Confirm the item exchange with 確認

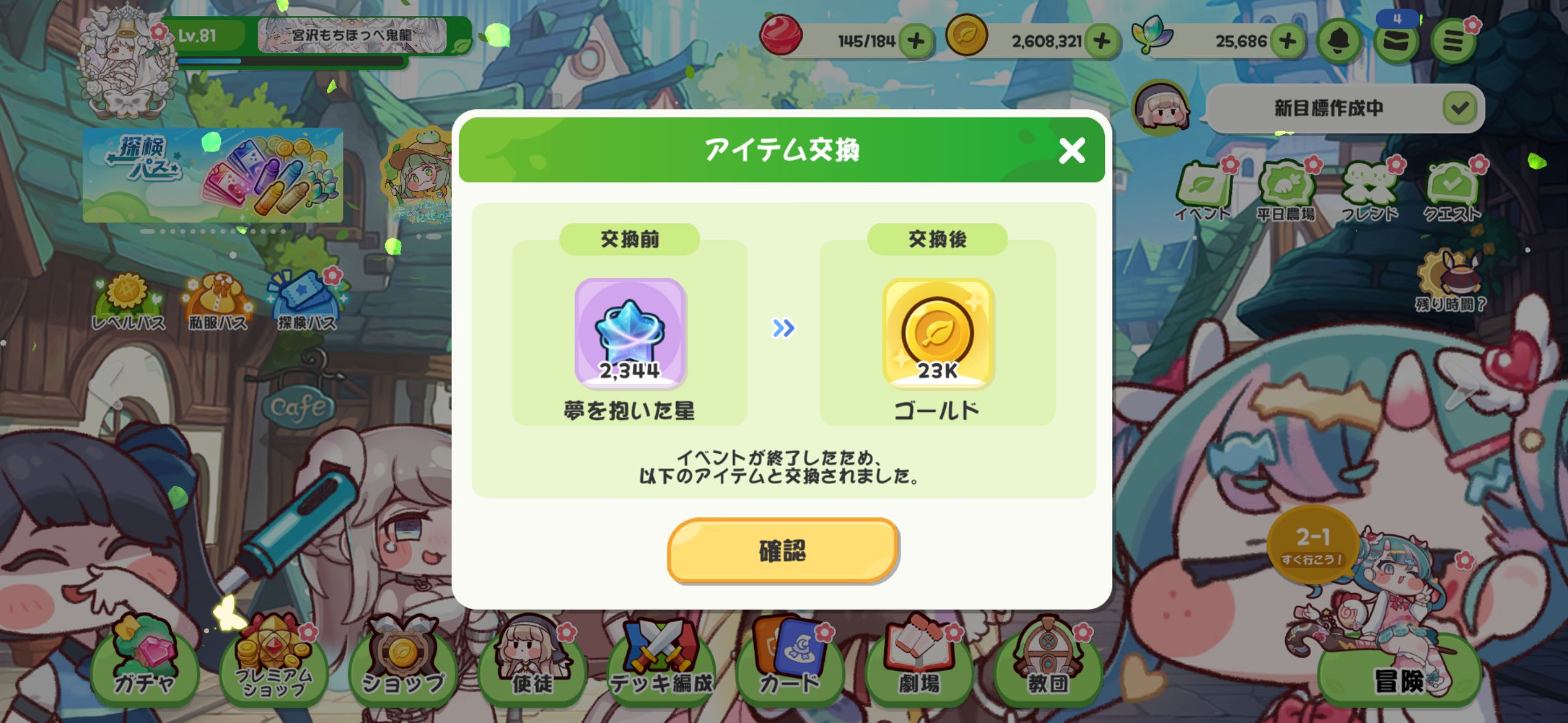(x=783, y=550)
